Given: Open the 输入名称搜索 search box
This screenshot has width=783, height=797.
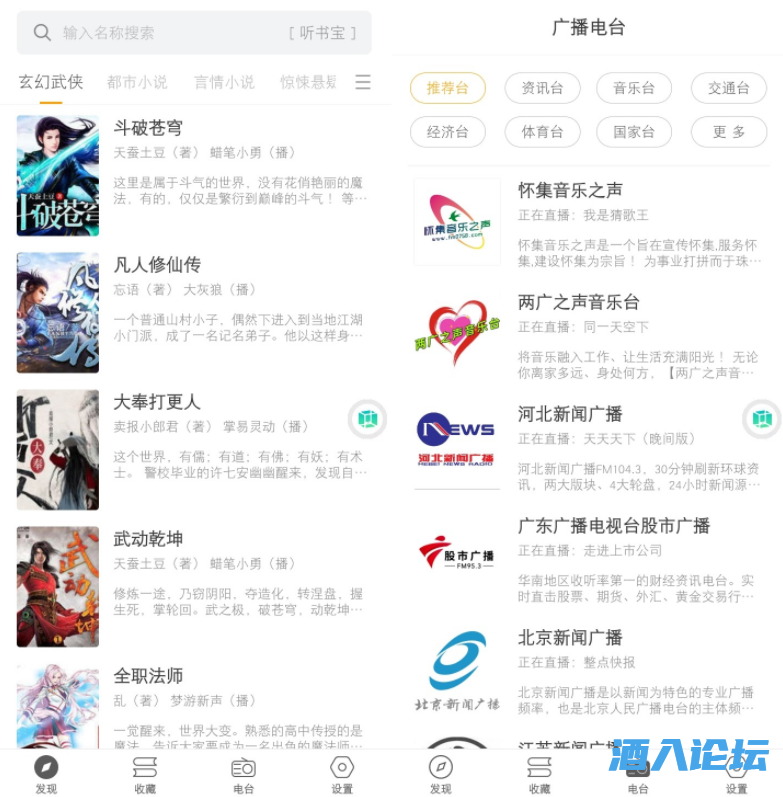Looking at the screenshot, I should pos(160,33).
